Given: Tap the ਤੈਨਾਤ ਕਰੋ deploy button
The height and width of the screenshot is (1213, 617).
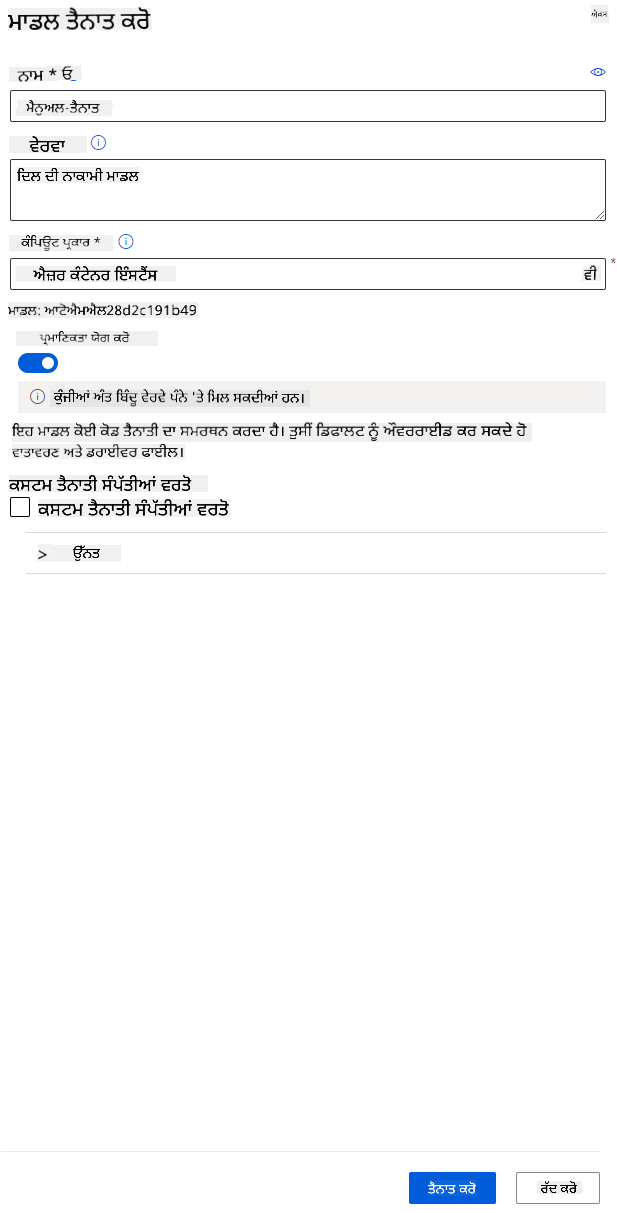Looking at the screenshot, I should (452, 1188).
